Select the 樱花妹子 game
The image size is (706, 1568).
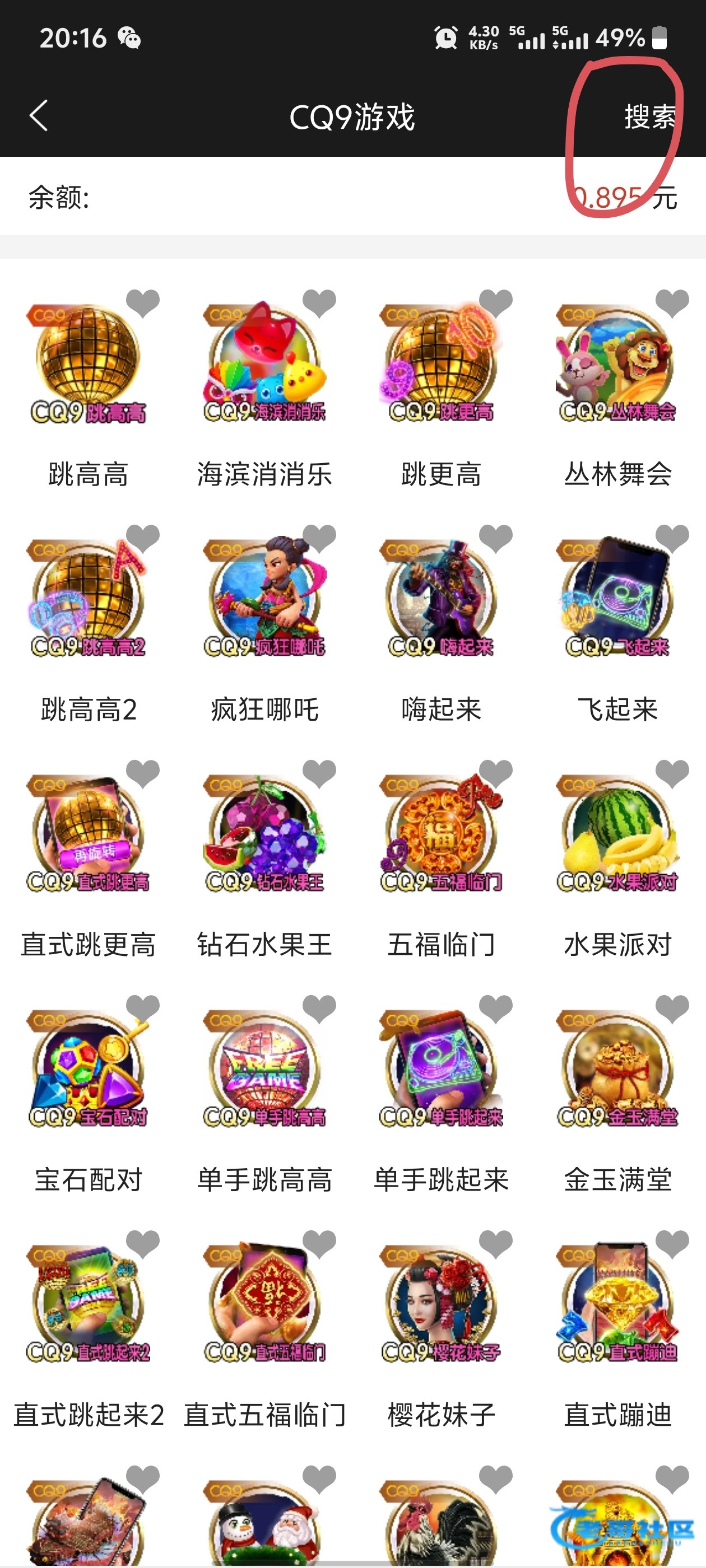[441, 1306]
